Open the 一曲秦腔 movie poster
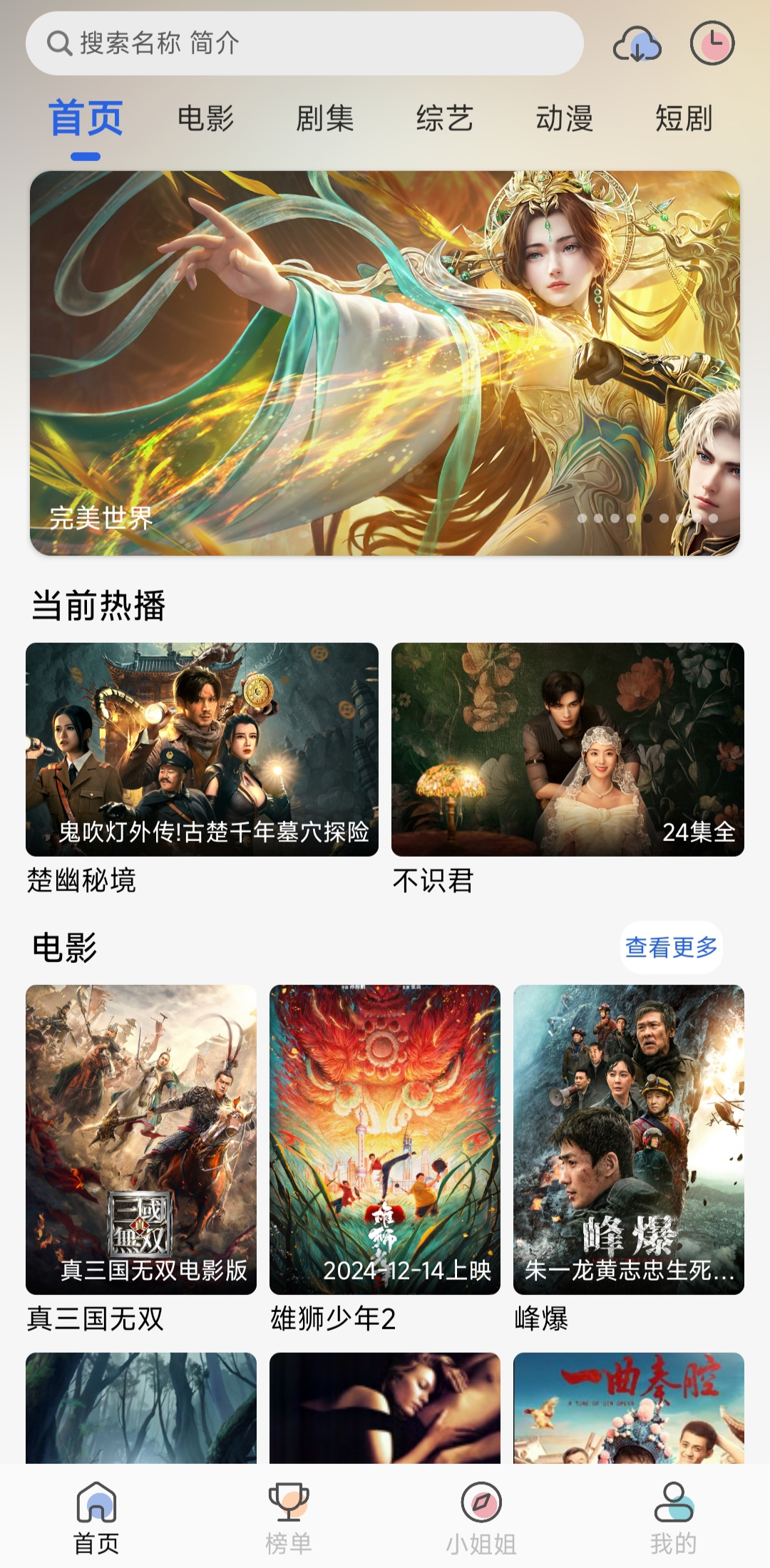This screenshot has height=1568, width=770. point(628,1408)
